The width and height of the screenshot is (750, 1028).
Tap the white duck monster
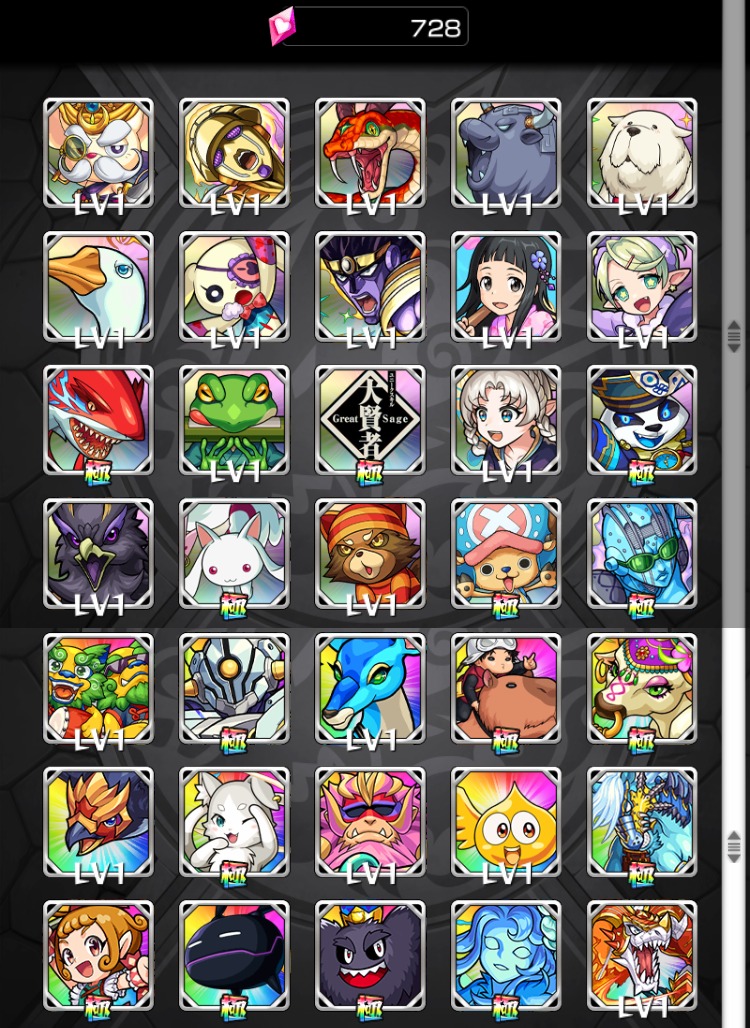98,286
